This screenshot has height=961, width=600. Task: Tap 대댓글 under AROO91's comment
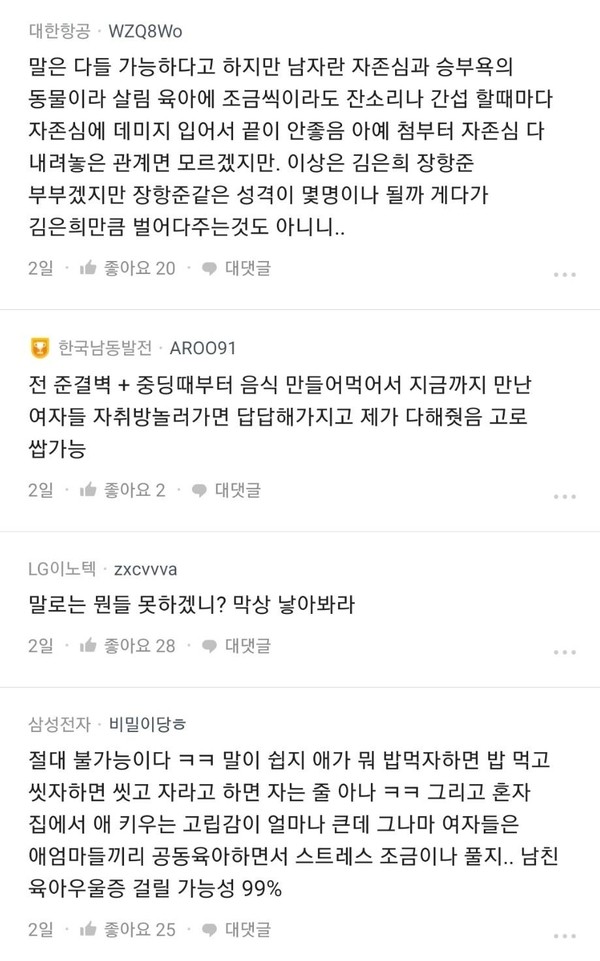pos(228,490)
